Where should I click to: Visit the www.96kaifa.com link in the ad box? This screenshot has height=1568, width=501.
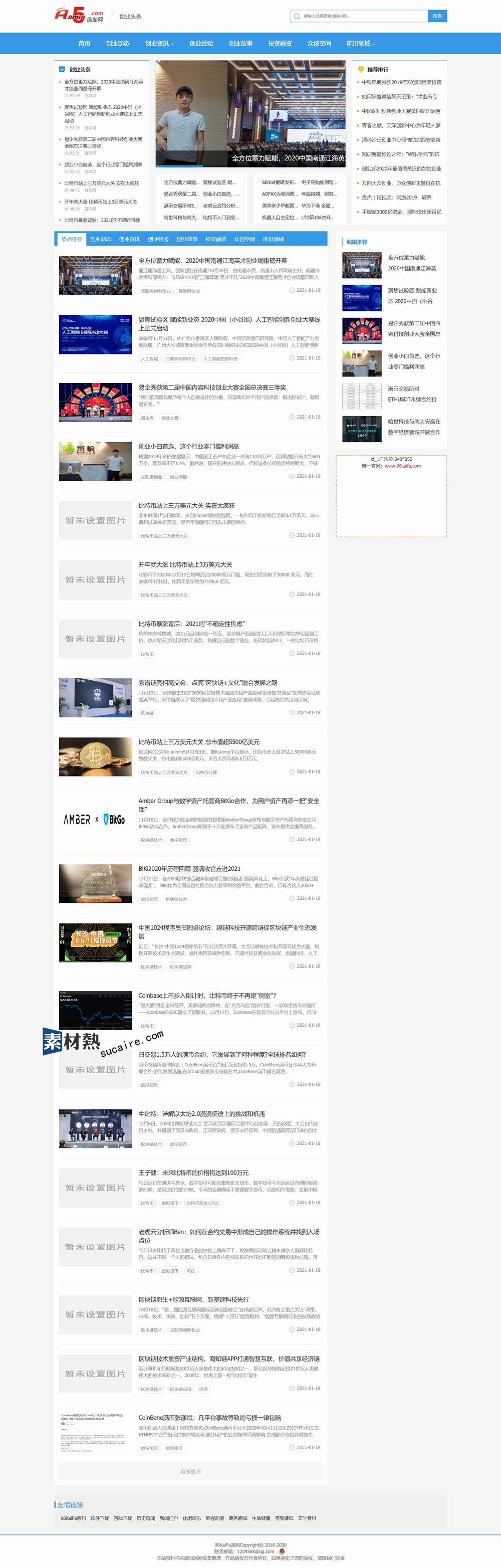click(x=402, y=466)
